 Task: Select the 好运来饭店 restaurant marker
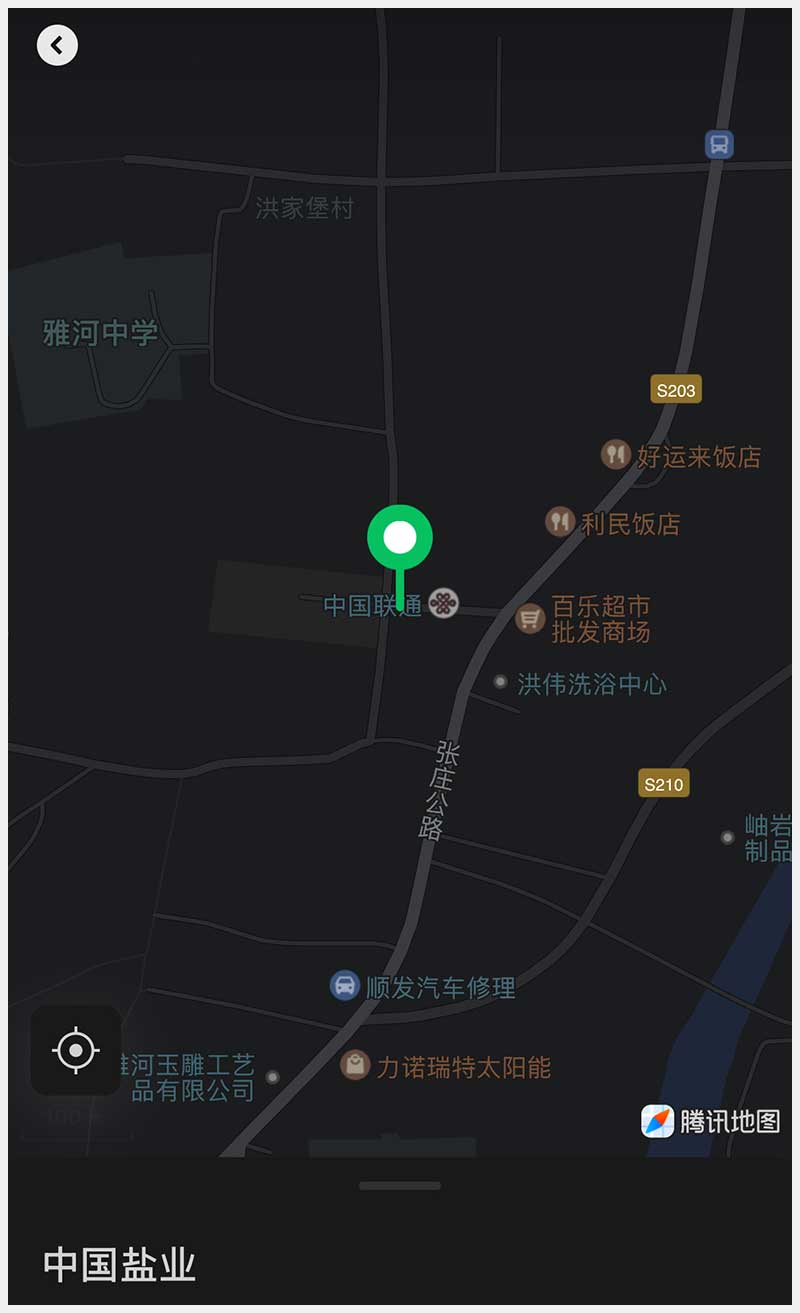[x=615, y=455]
